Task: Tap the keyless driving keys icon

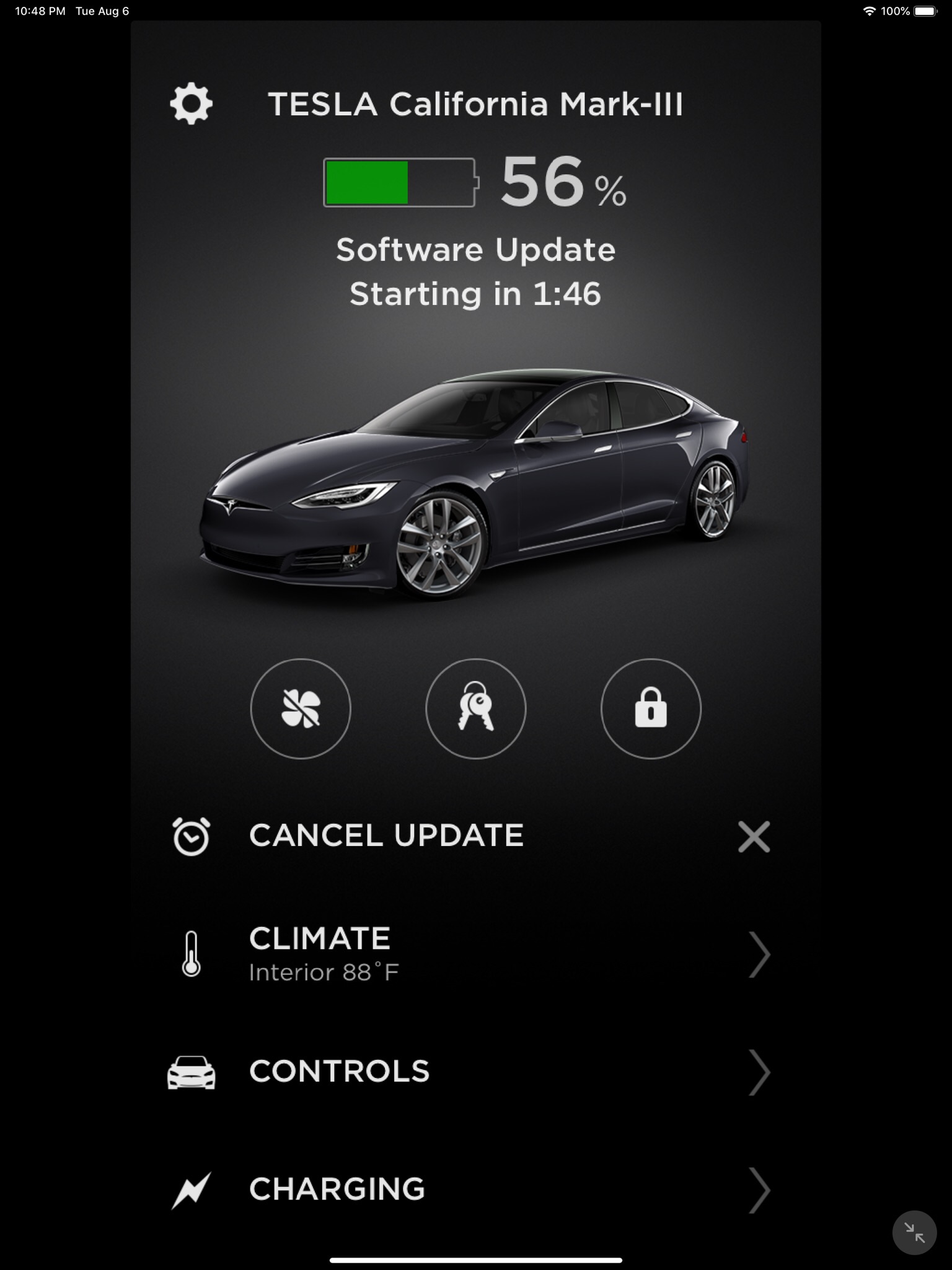Action: pos(475,708)
